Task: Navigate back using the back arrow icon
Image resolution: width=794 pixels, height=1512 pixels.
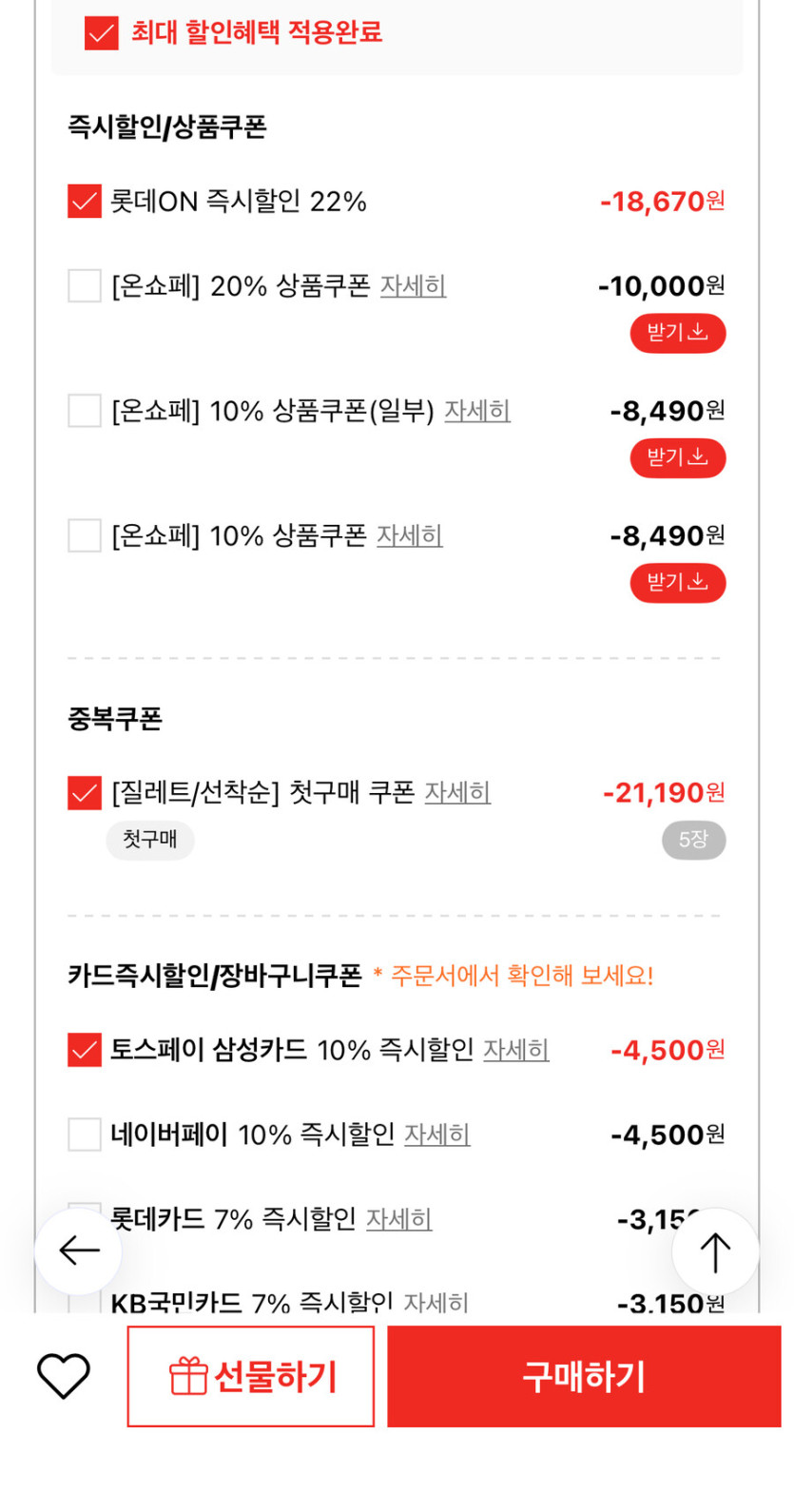Action: click(x=78, y=1250)
